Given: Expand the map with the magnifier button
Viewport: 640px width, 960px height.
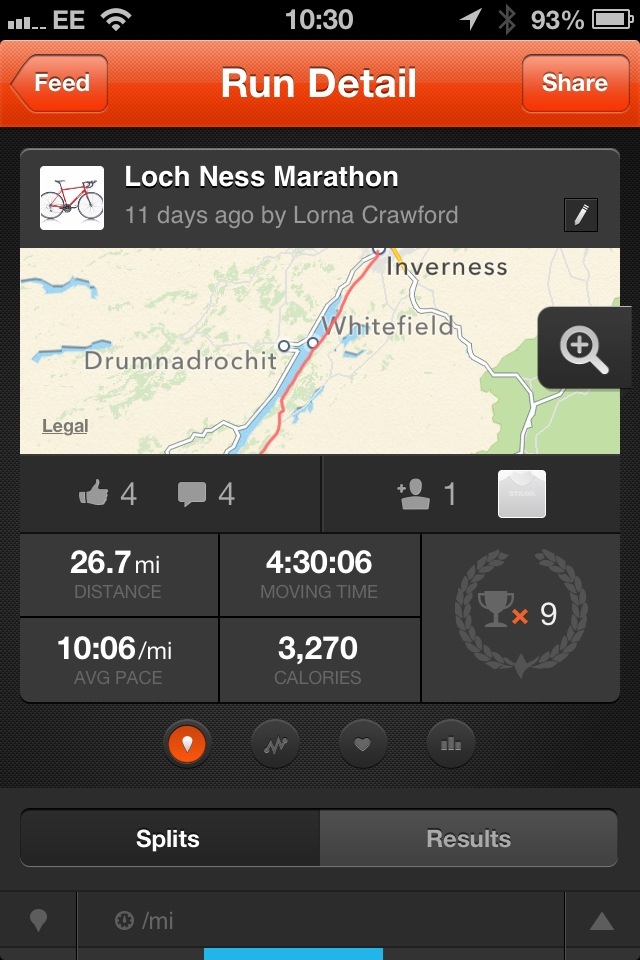Looking at the screenshot, I should click(585, 348).
